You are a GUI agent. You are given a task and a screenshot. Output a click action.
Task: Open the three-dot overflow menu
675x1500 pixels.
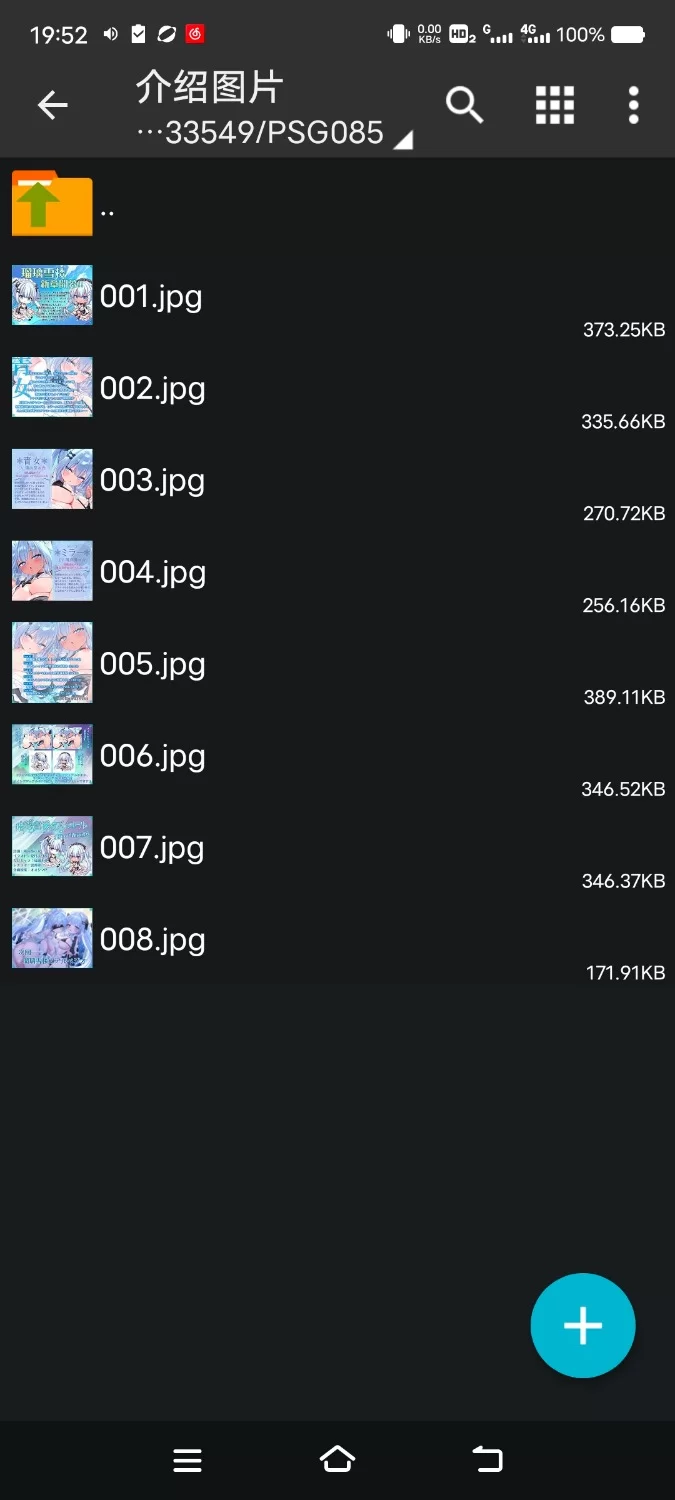click(x=633, y=105)
